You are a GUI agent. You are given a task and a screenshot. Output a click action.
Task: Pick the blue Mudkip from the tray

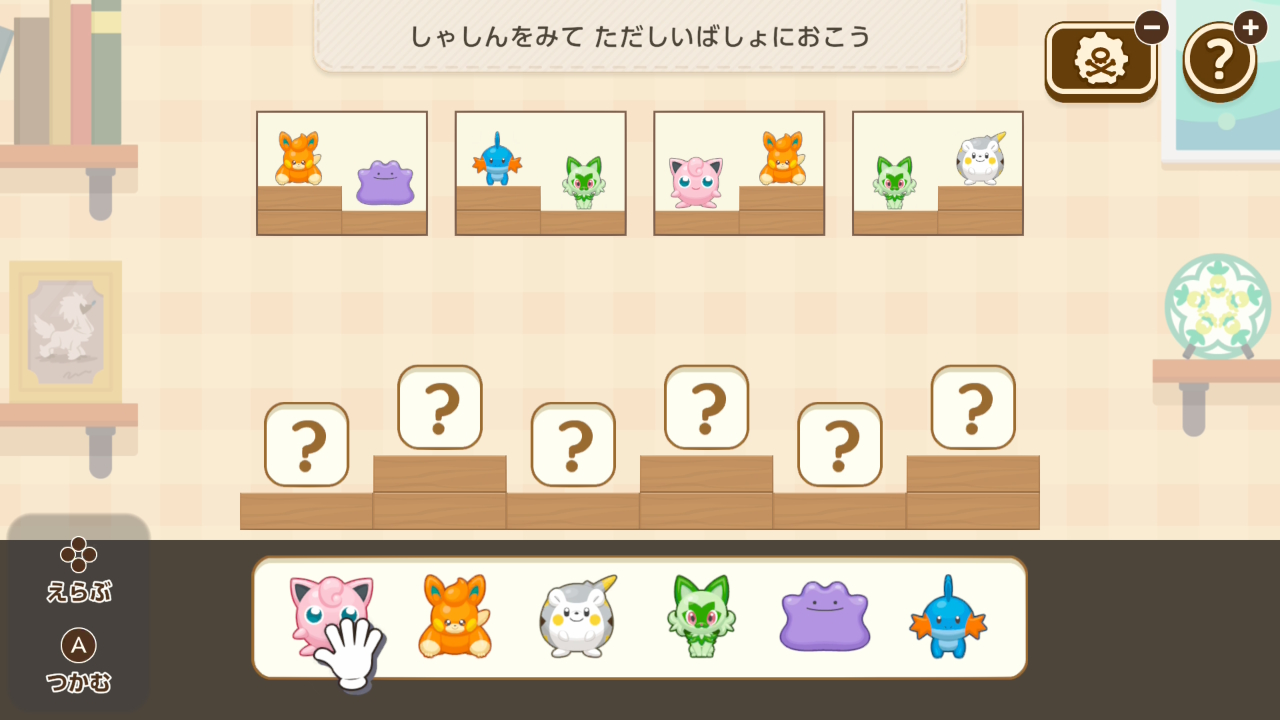[x=947, y=616]
